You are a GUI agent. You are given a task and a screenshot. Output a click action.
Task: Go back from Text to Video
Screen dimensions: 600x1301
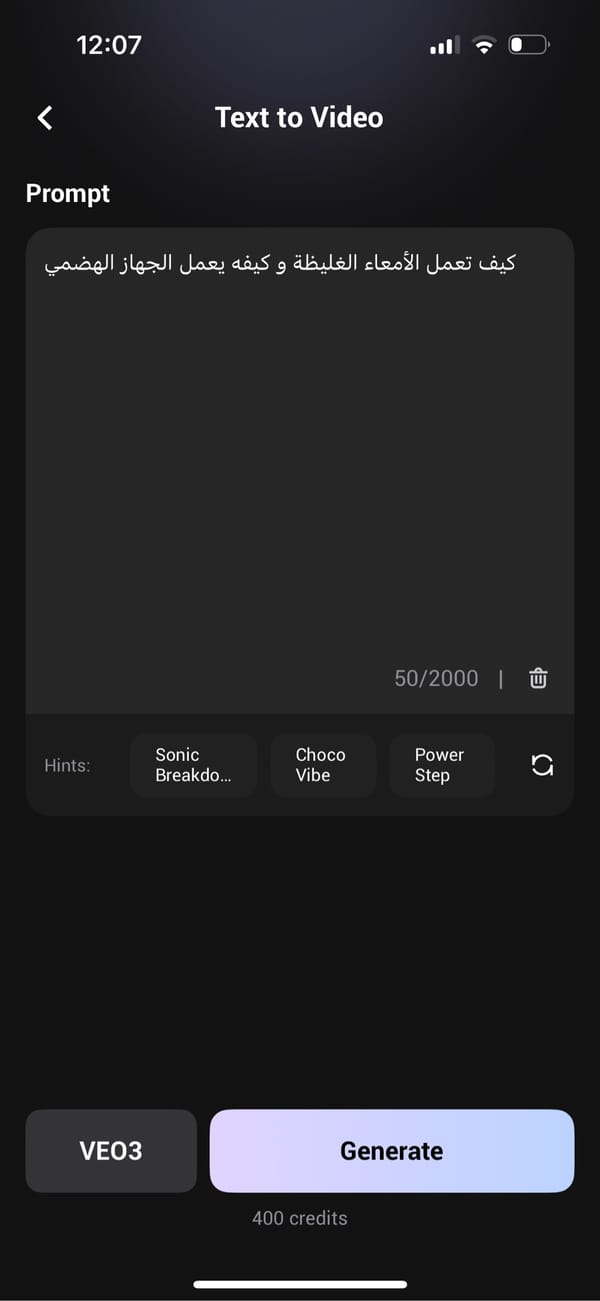point(45,118)
